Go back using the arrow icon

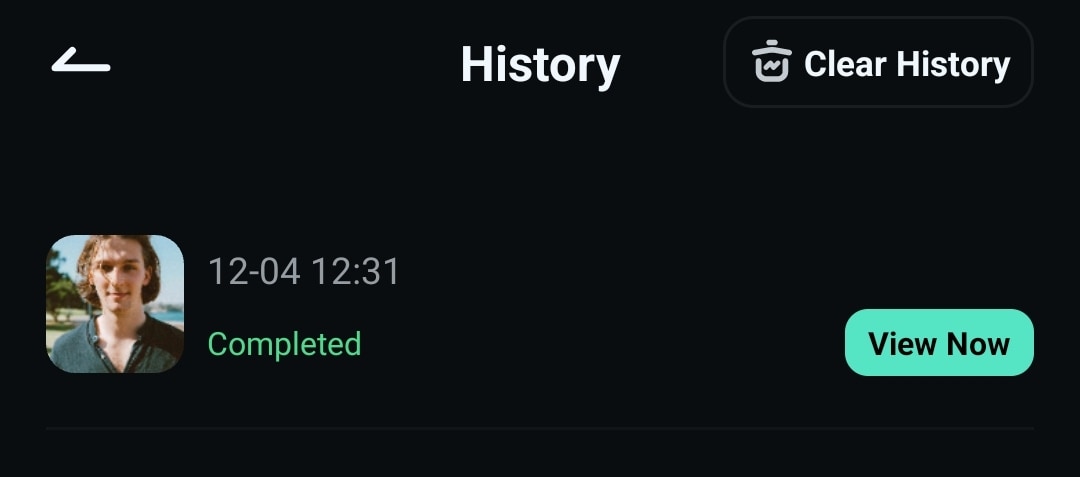[81, 62]
